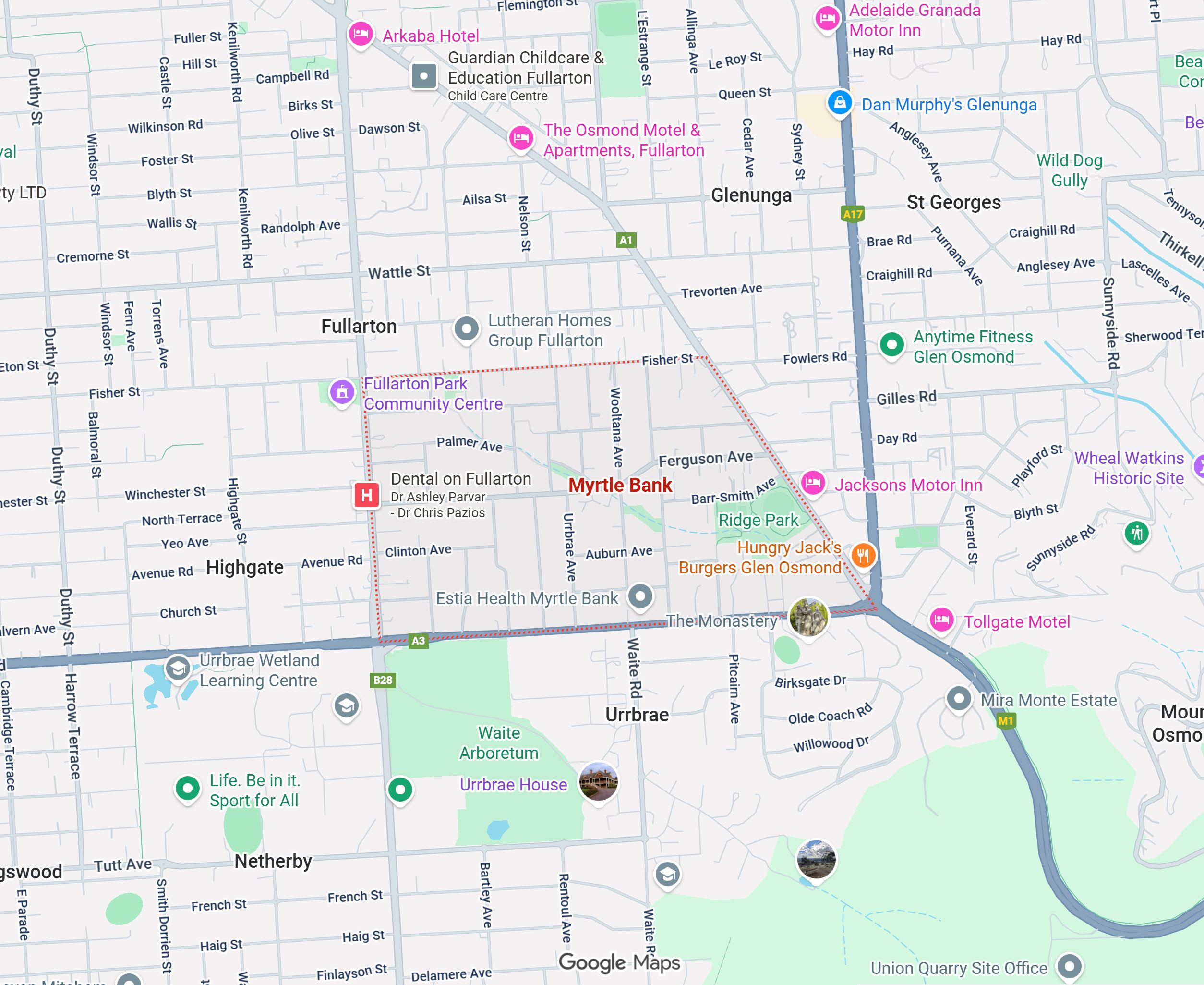The width and height of the screenshot is (1204, 985).
Task: Tap The Osmond Motel & Apartments pin
Action: [x=520, y=137]
